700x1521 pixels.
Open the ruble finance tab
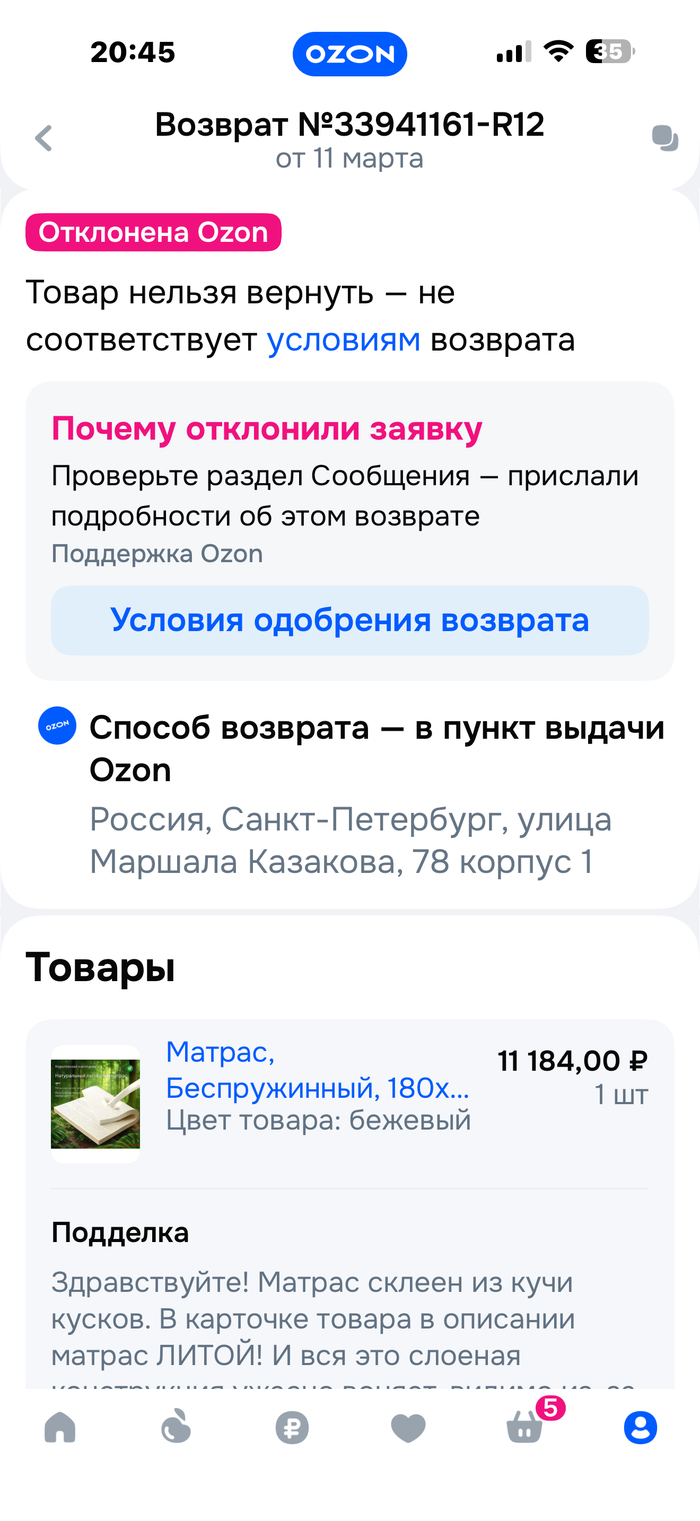pyautogui.click(x=292, y=1428)
